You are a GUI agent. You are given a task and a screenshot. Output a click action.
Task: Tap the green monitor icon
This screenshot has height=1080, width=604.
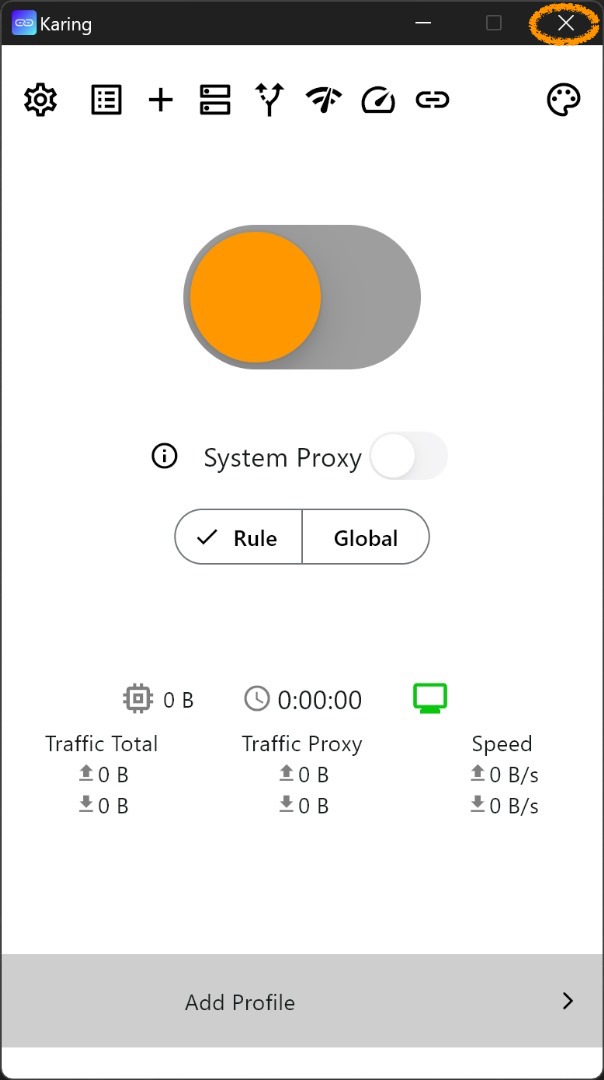click(x=430, y=698)
